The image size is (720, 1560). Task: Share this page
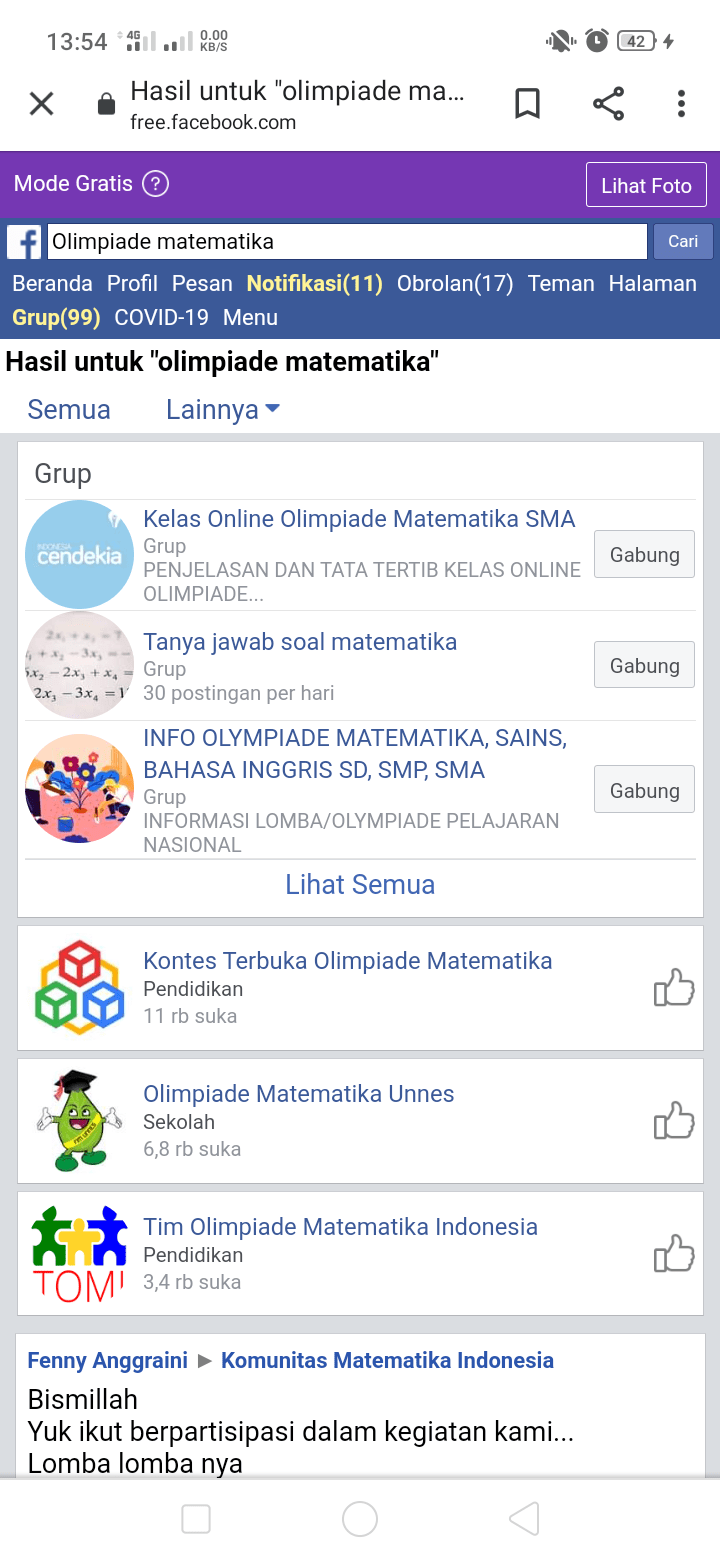[x=608, y=104]
